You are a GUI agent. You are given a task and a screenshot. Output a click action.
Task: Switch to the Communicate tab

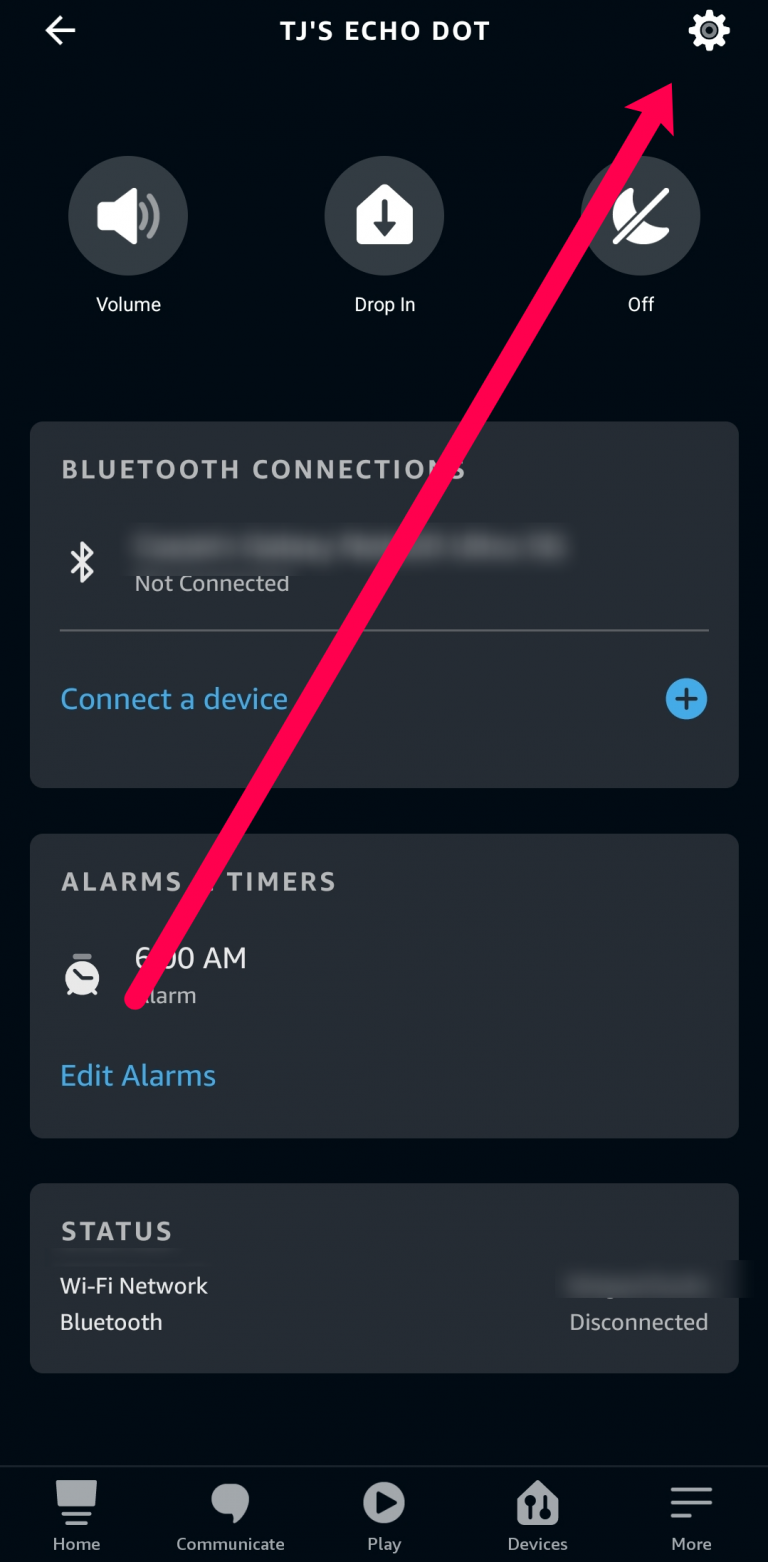(230, 1515)
